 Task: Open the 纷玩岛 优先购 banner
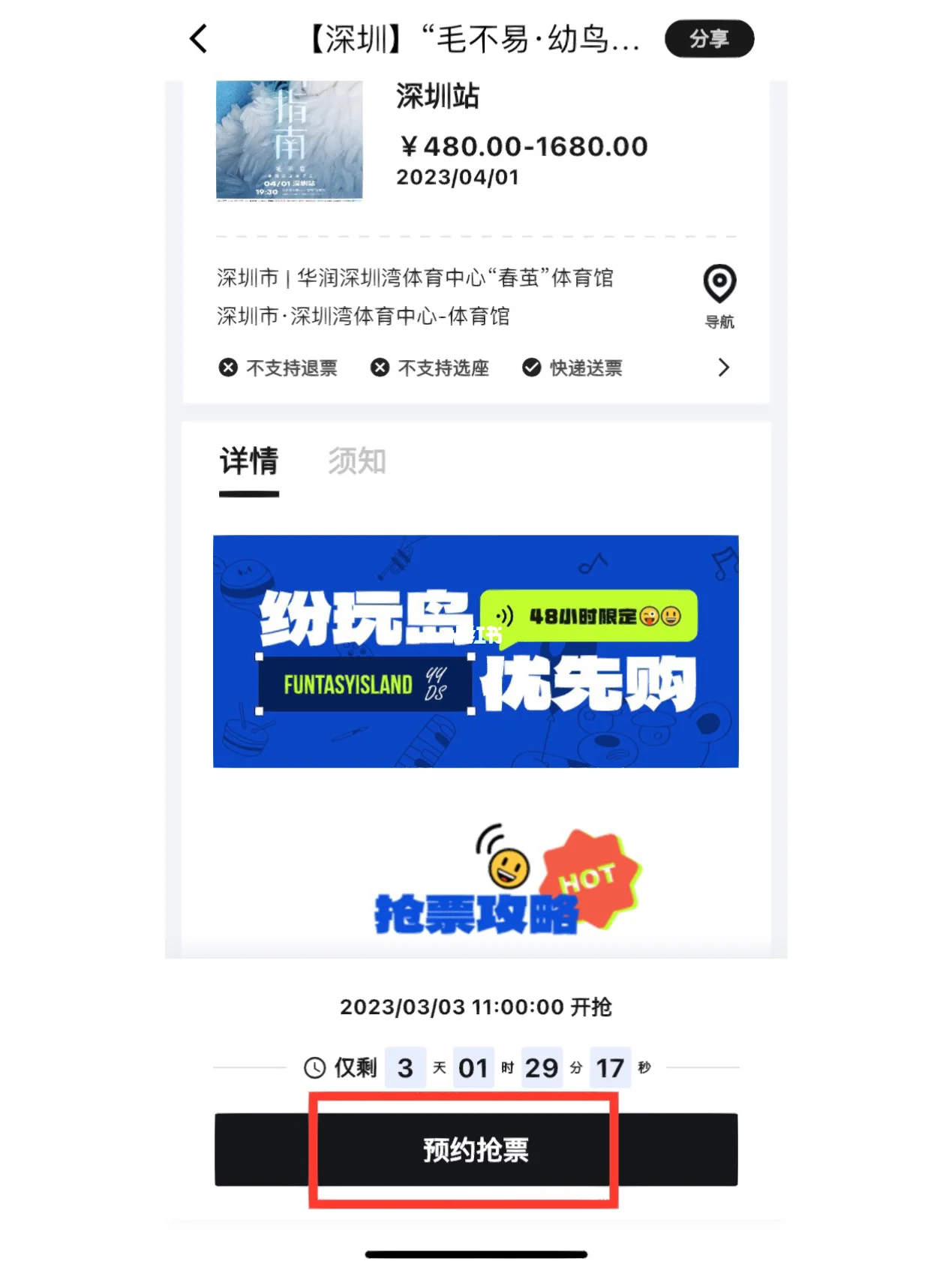tap(476, 650)
